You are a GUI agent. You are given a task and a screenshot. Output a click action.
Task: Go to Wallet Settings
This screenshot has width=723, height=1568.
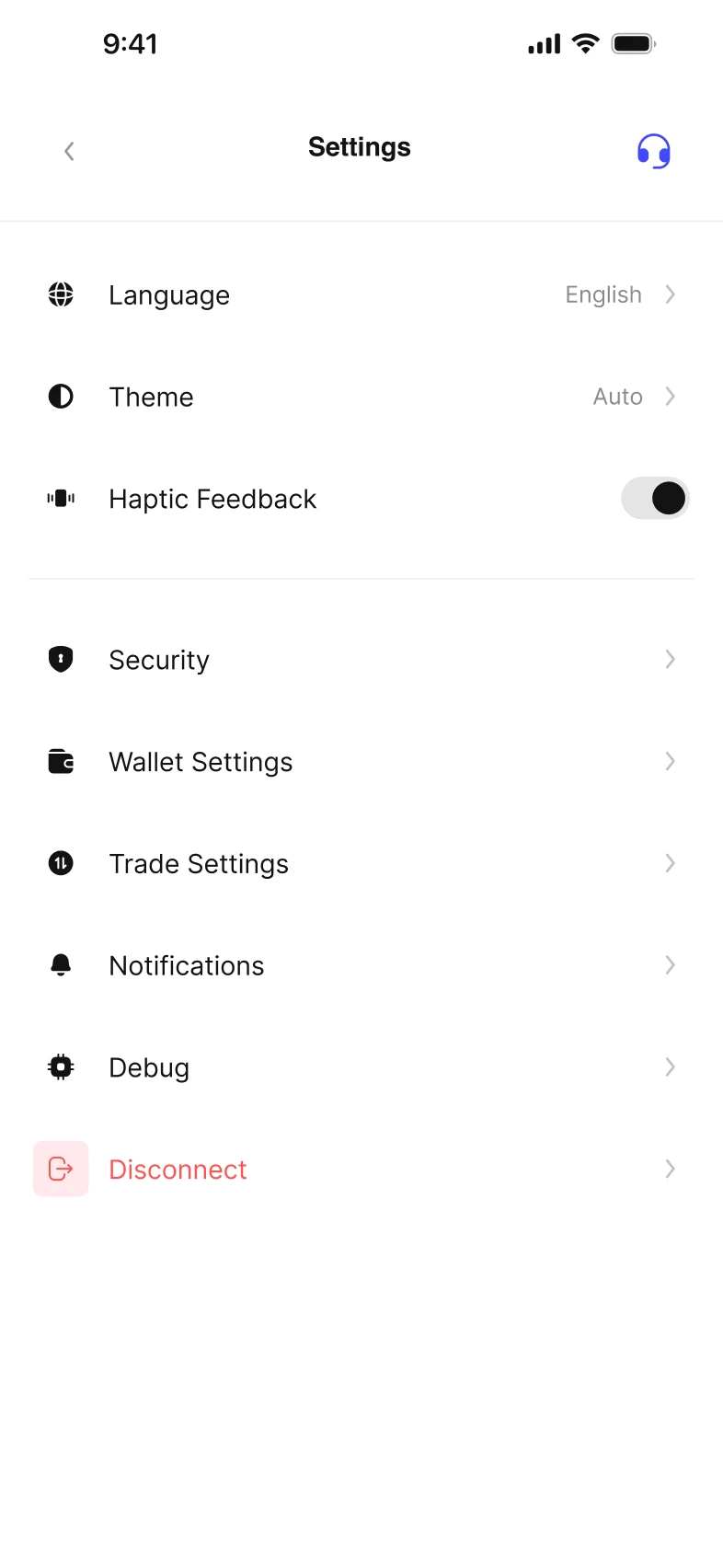(361, 762)
